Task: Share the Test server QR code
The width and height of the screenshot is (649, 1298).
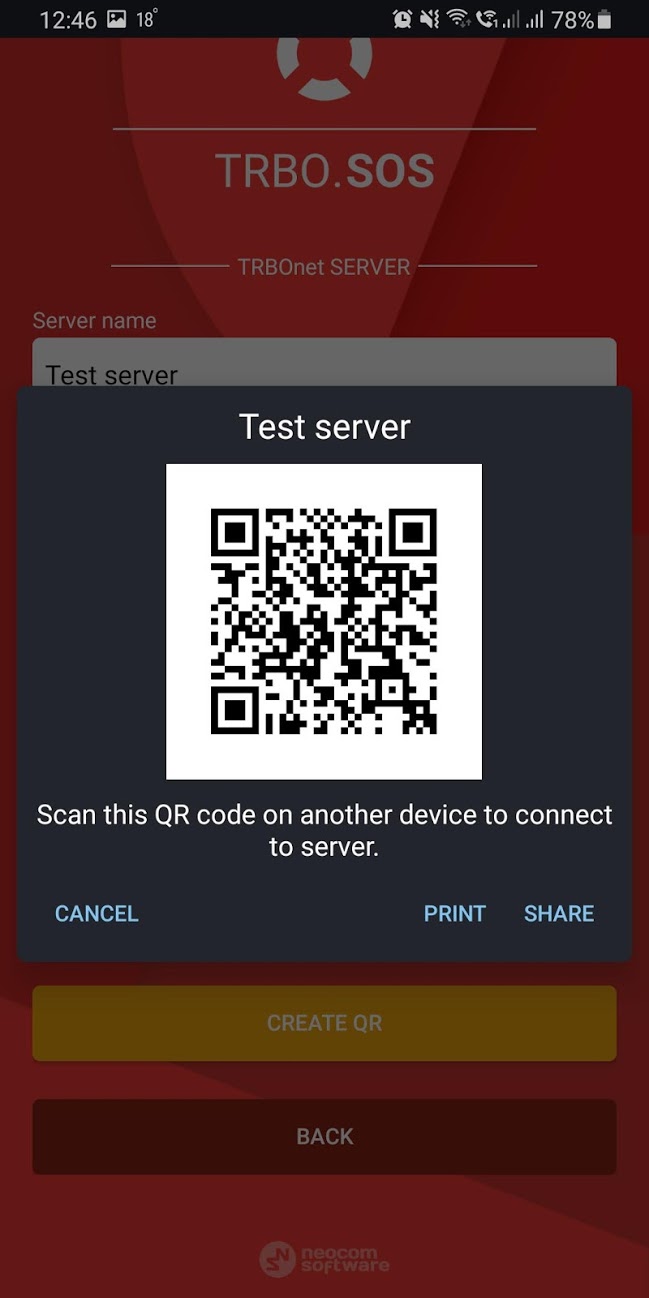Action: (559, 913)
